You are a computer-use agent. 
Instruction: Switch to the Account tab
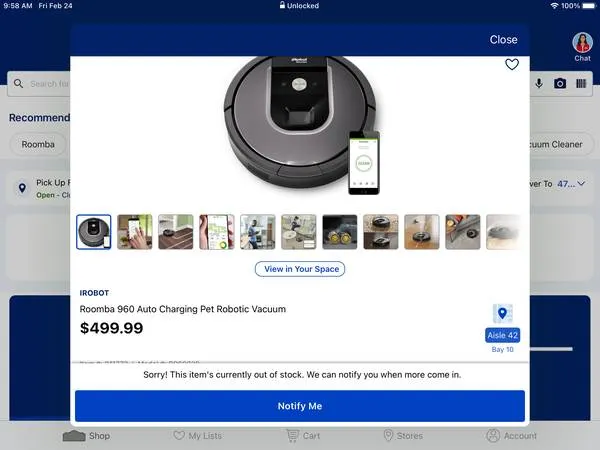coord(511,436)
